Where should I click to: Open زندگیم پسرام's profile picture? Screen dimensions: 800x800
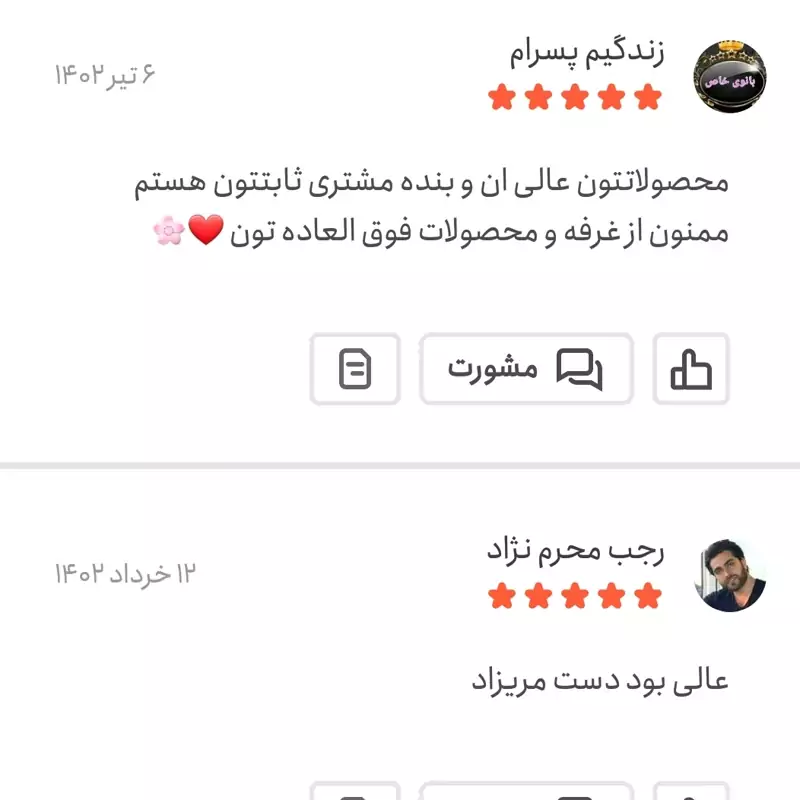coord(729,77)
